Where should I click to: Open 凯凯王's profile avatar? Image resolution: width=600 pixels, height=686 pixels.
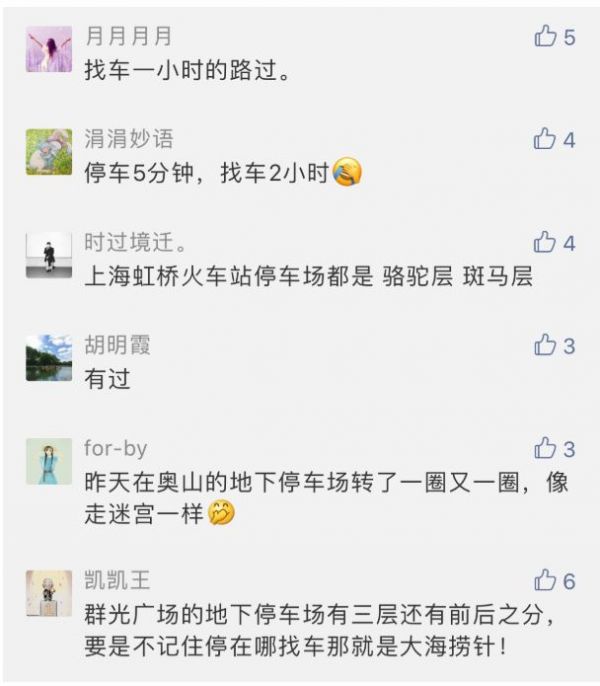(49, 593)
